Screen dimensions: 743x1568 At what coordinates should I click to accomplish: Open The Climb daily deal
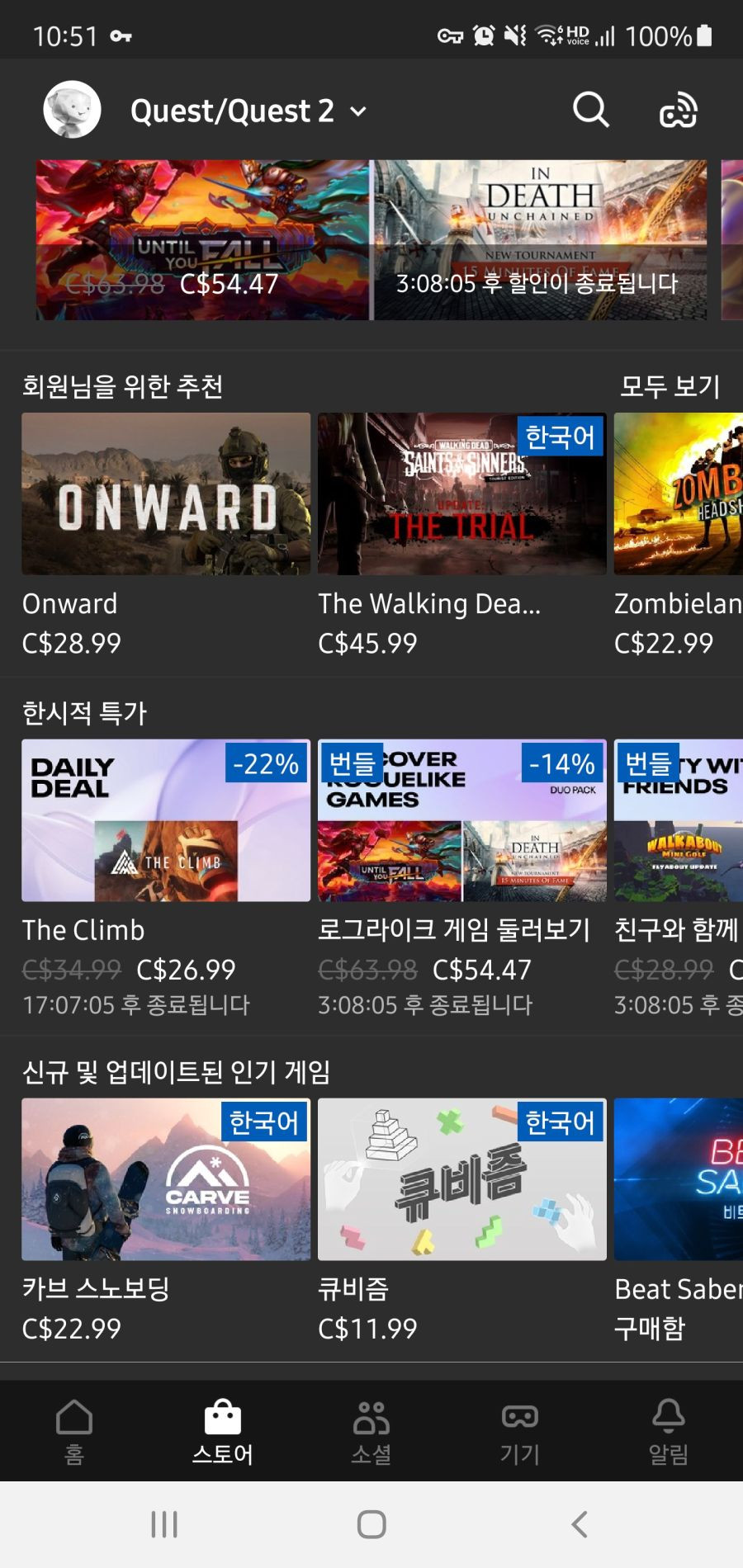coord(166,880)
